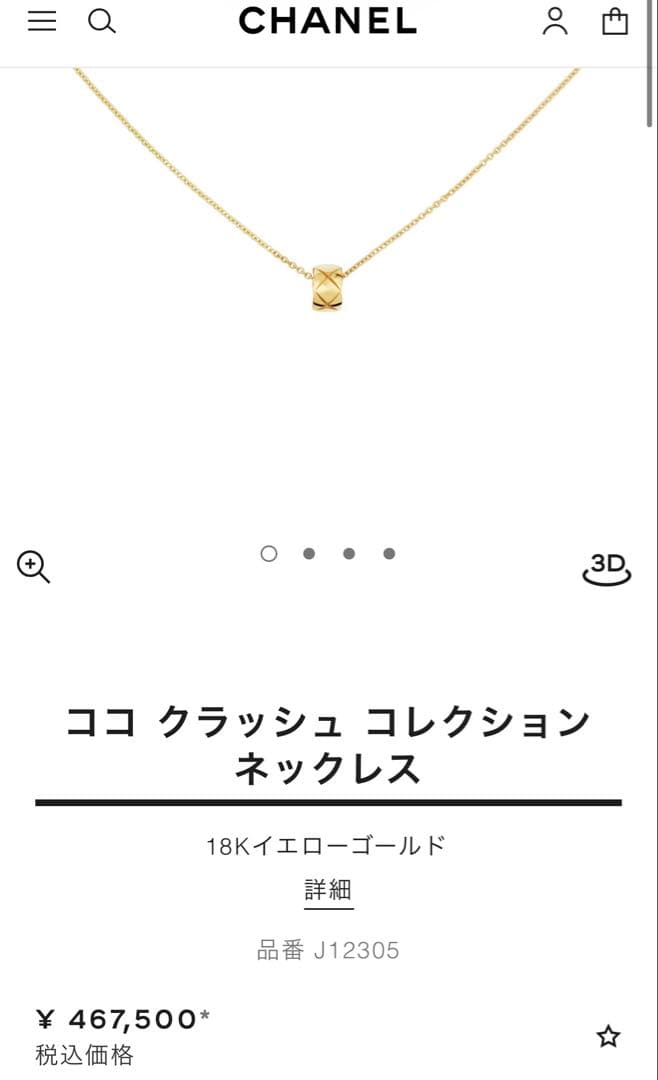Tap the CHANEL logo to go home

click(327, 21)
